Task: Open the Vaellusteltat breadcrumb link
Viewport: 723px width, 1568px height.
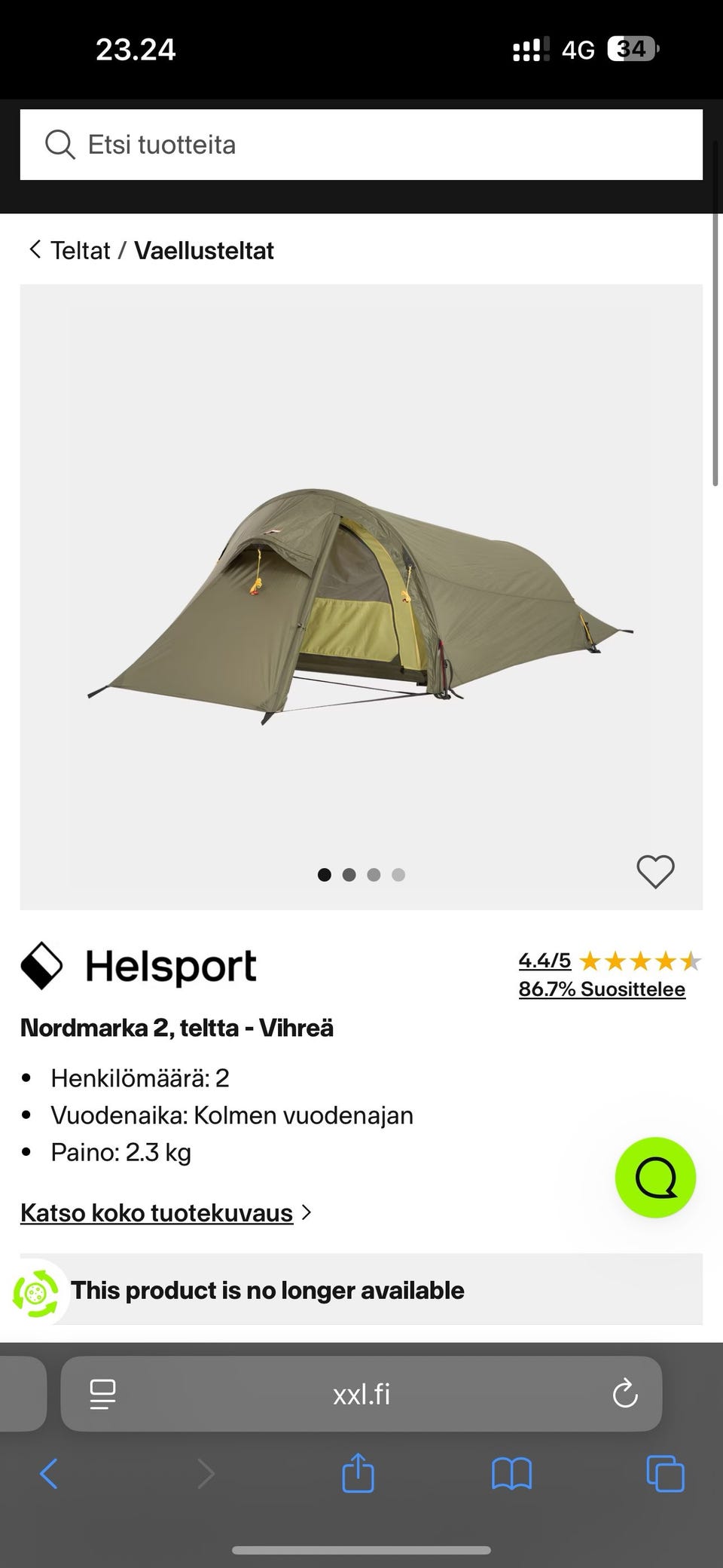Action: (x=204, y=250)
